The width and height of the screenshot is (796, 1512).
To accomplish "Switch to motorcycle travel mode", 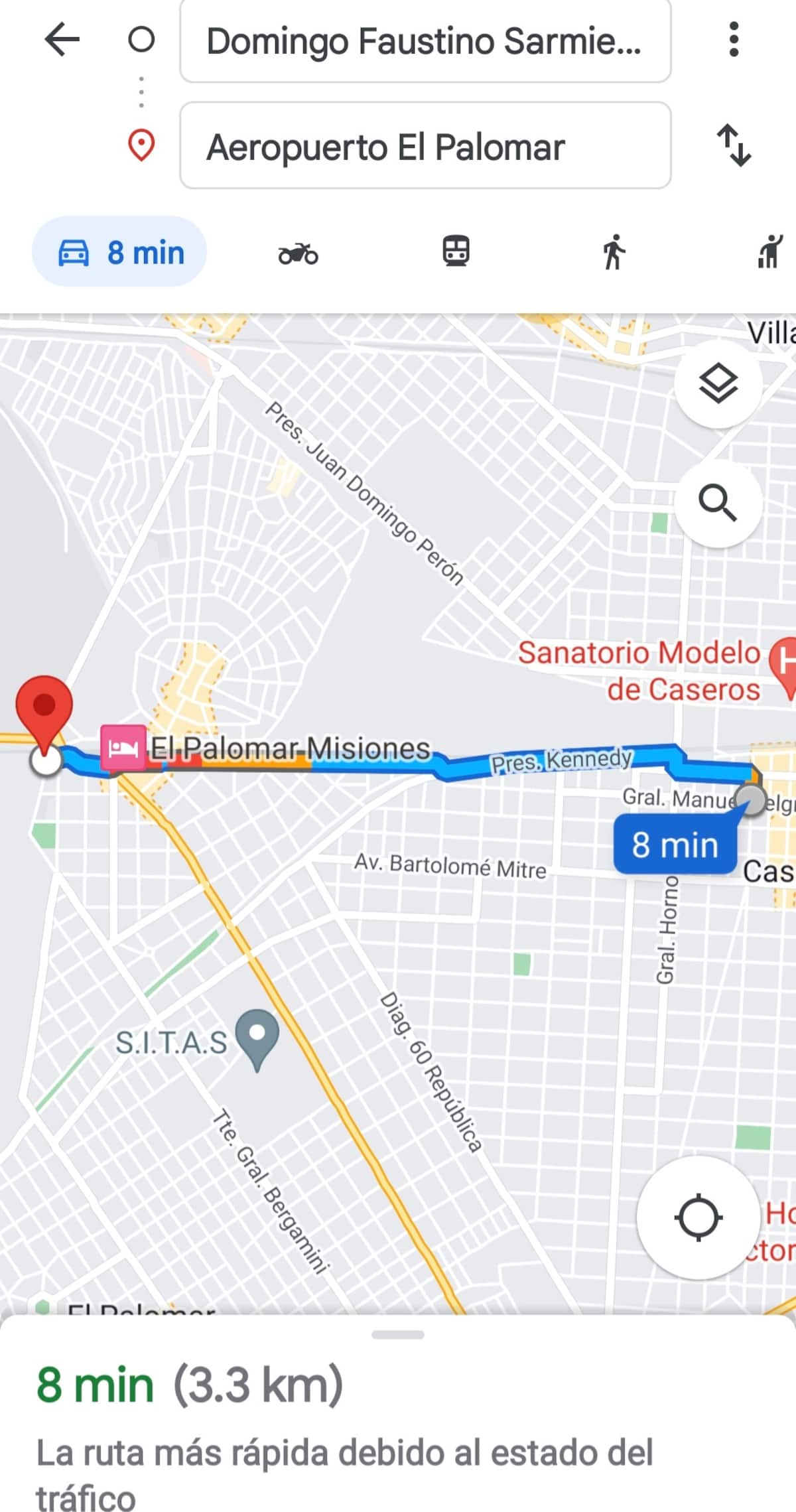I will pyautogui.click(x=298, y=253).
